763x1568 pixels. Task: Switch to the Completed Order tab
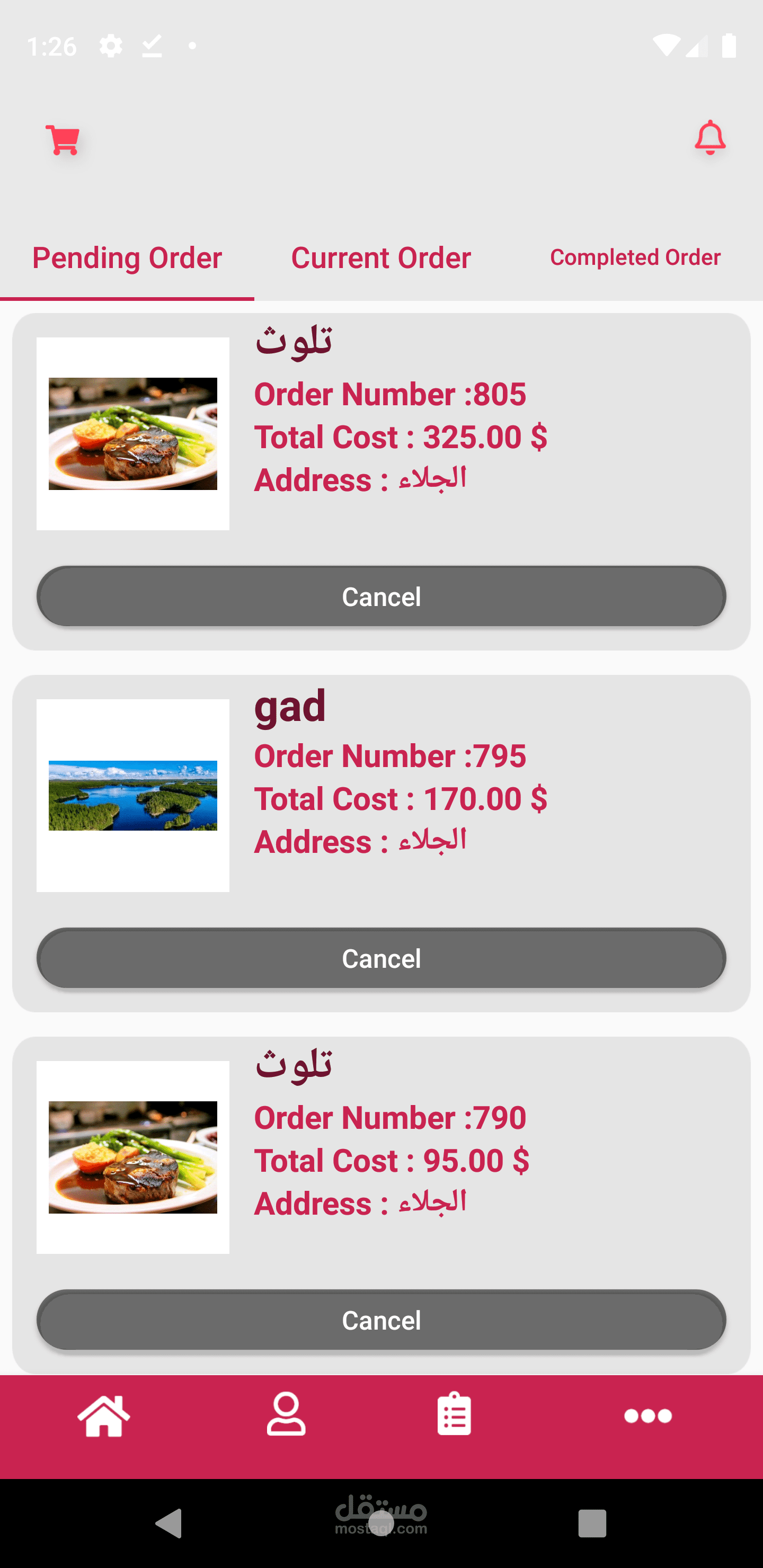(635, 258)
